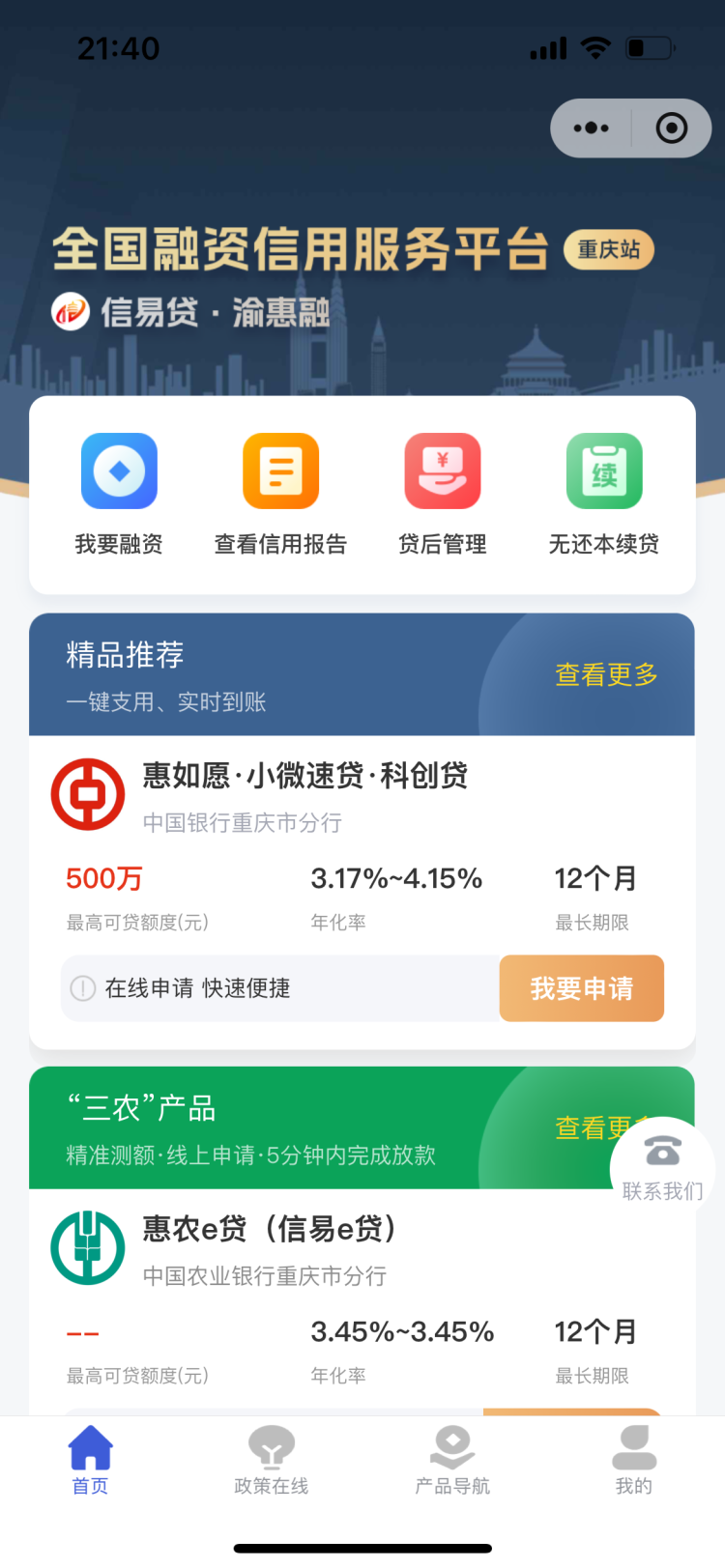
Task: Open 我要融资 financing entry
Action: [x=119, y=494]
